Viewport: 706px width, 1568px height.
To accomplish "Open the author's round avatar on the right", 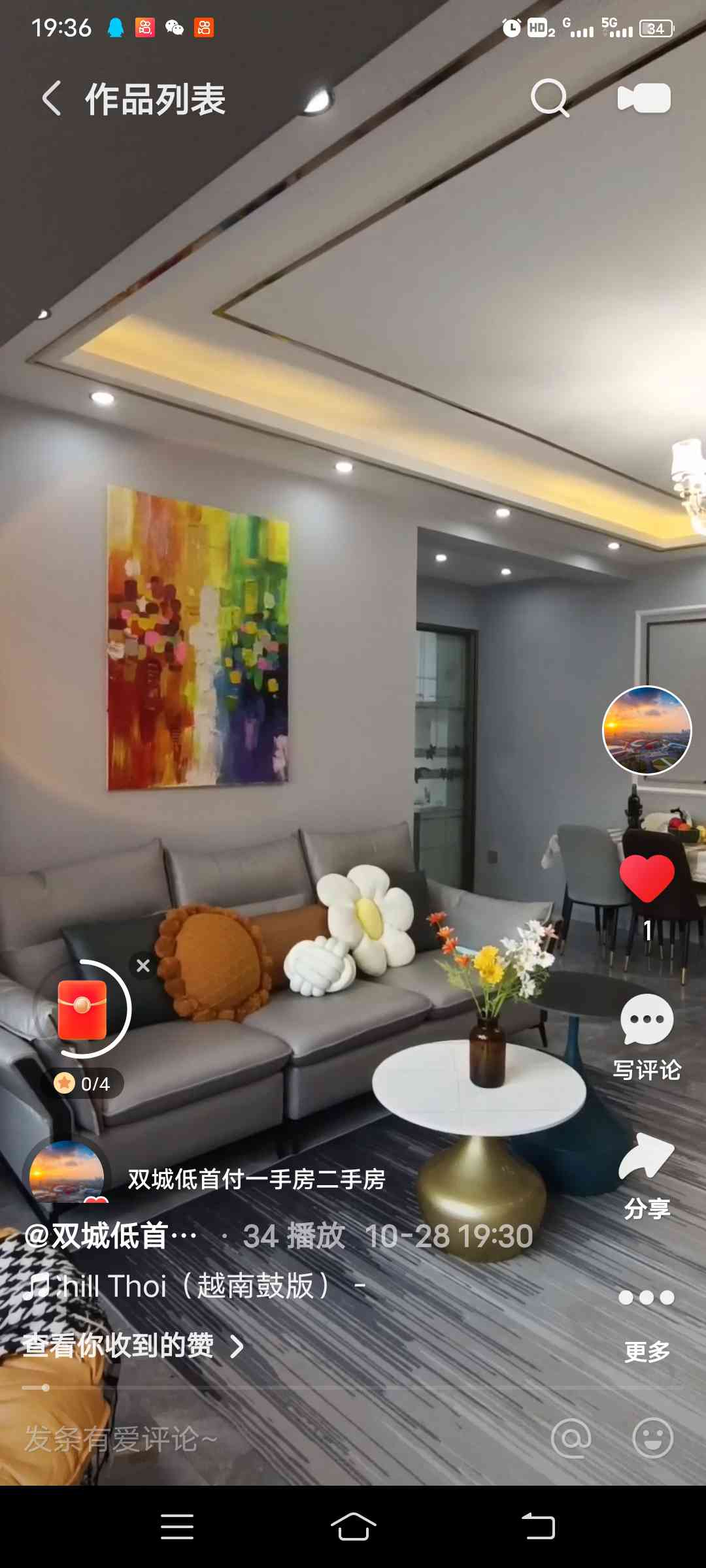I will point(647,730).
